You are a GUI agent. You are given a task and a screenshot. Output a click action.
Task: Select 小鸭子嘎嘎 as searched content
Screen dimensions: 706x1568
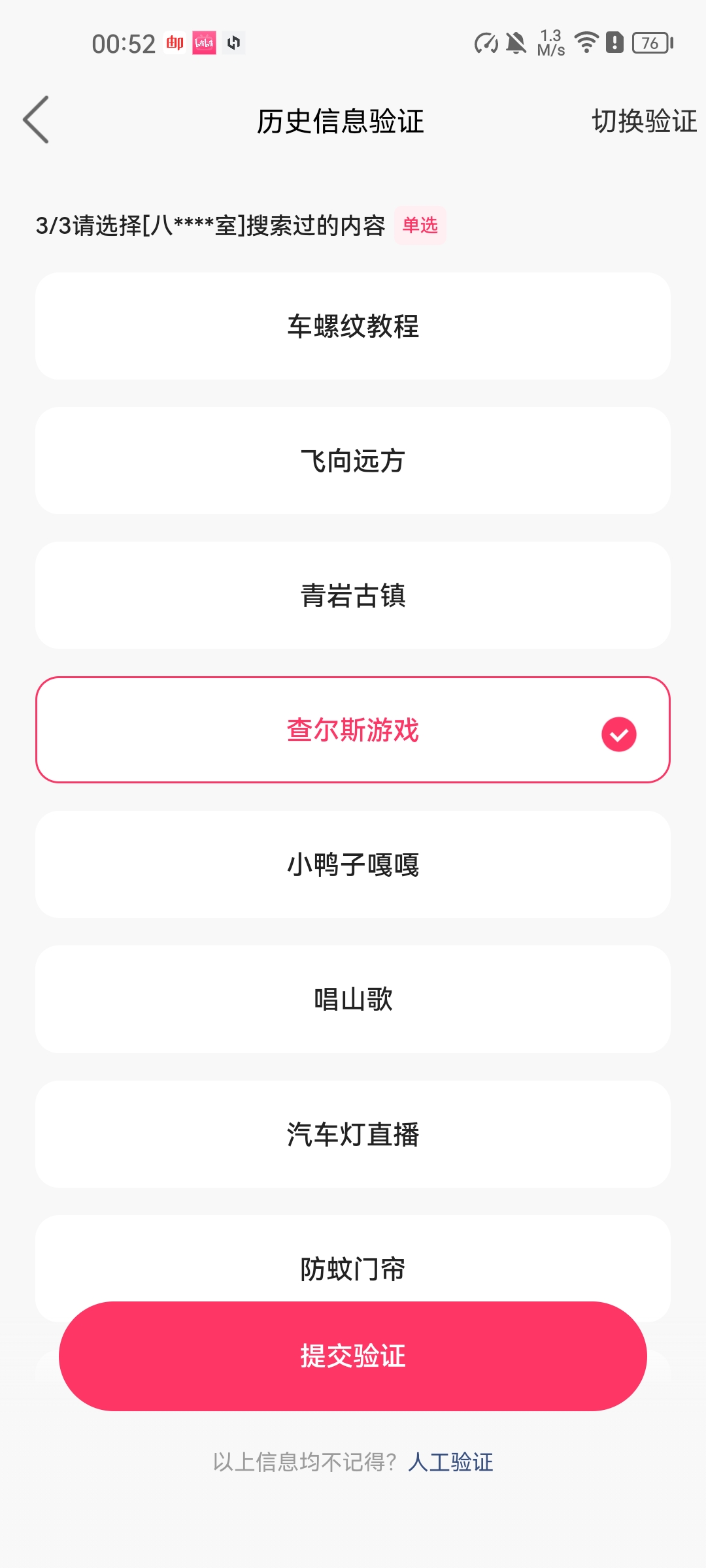[x=353, y=864]
